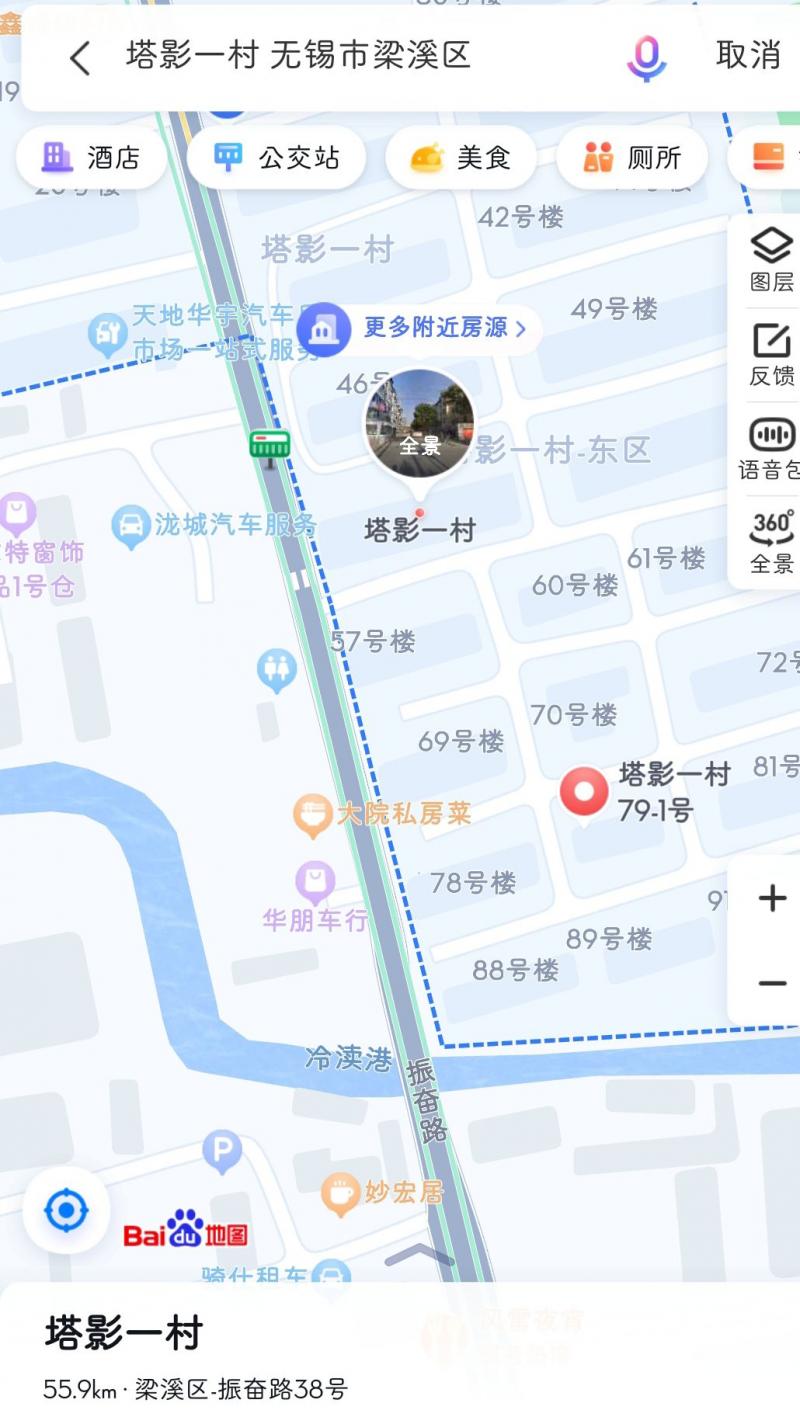Zoom in using the plus control
This screenshot has width=800, height=1424.
[771, 898]
